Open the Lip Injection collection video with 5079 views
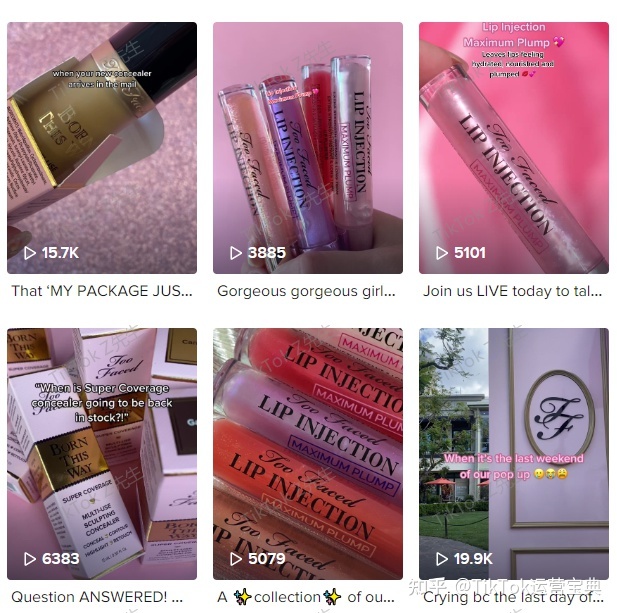The image size is (617, 613). pos(308,453)
